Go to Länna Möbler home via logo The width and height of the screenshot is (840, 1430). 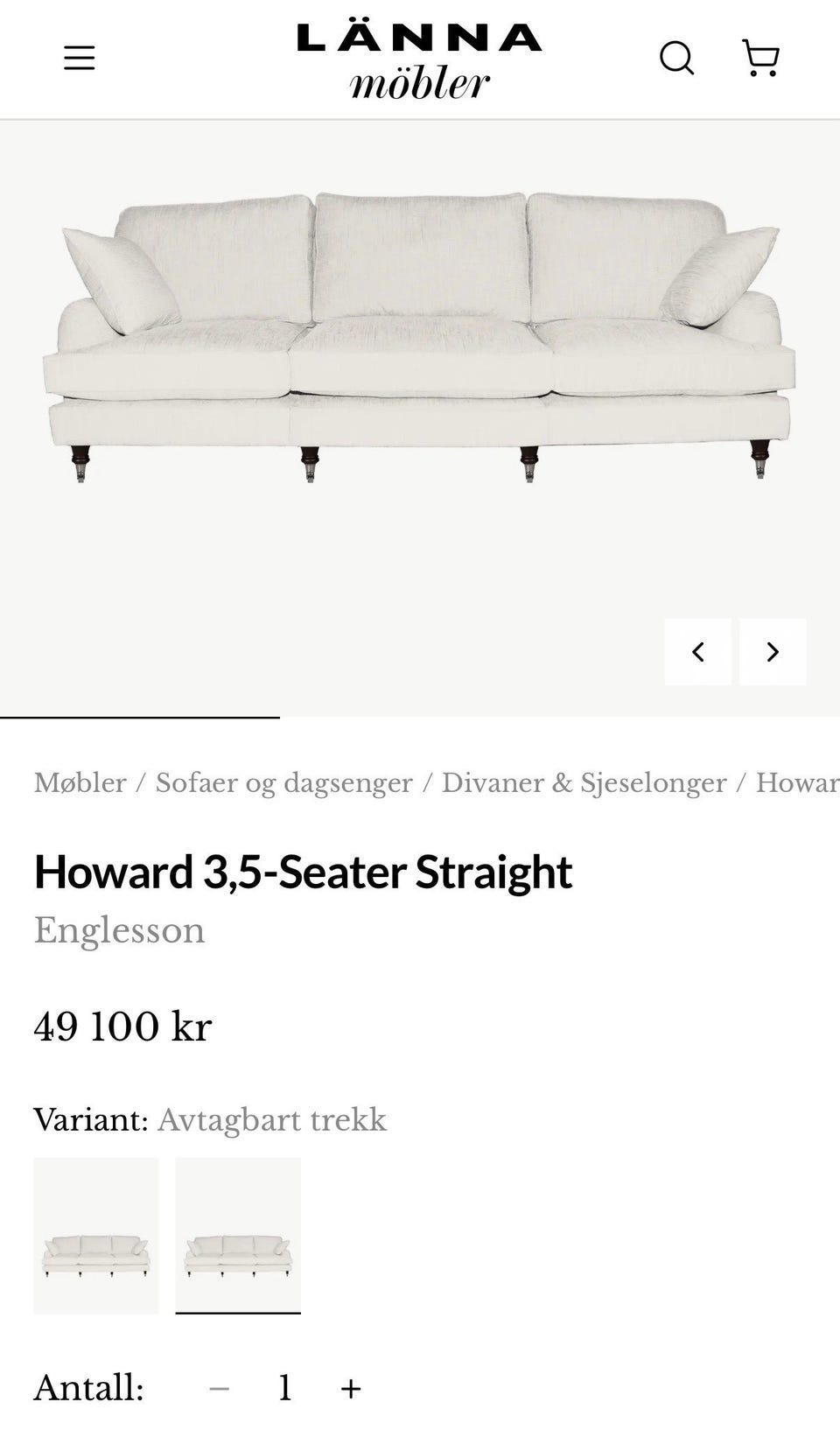pos(420,60)
